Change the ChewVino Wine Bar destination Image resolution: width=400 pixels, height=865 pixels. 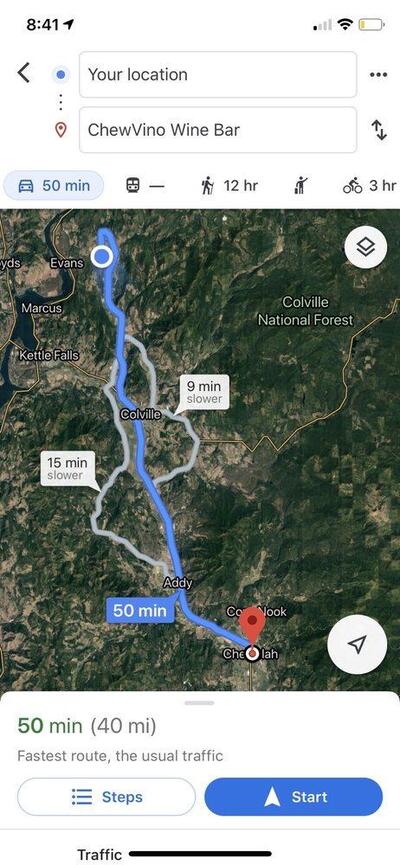point(218,130)
